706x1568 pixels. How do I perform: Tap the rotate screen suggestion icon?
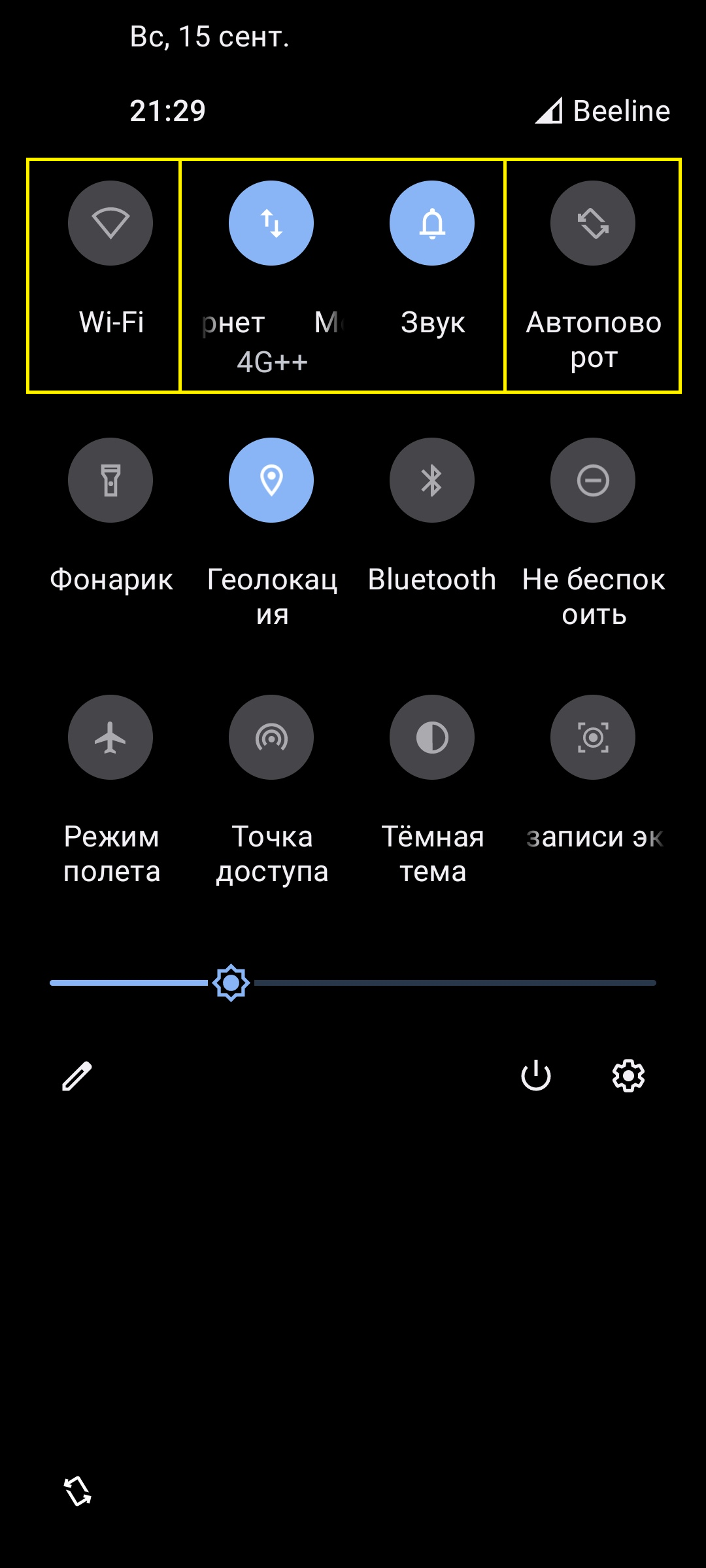click(78, 1491)
